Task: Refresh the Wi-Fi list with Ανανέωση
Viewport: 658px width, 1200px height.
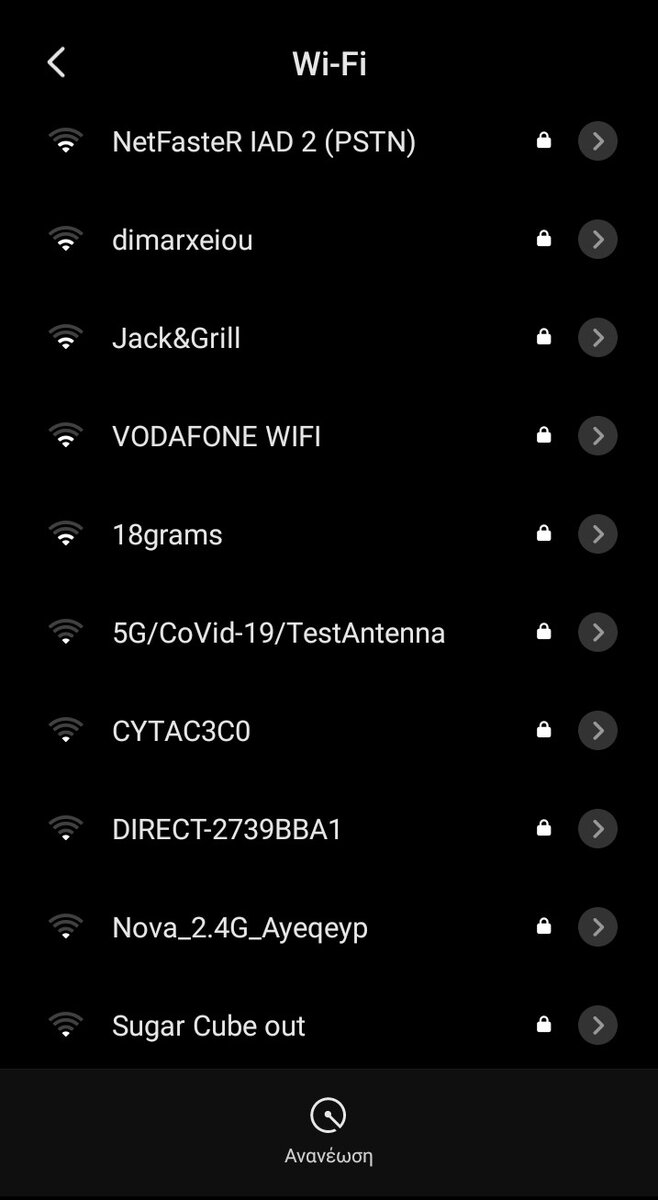Action: point(328,1132)
